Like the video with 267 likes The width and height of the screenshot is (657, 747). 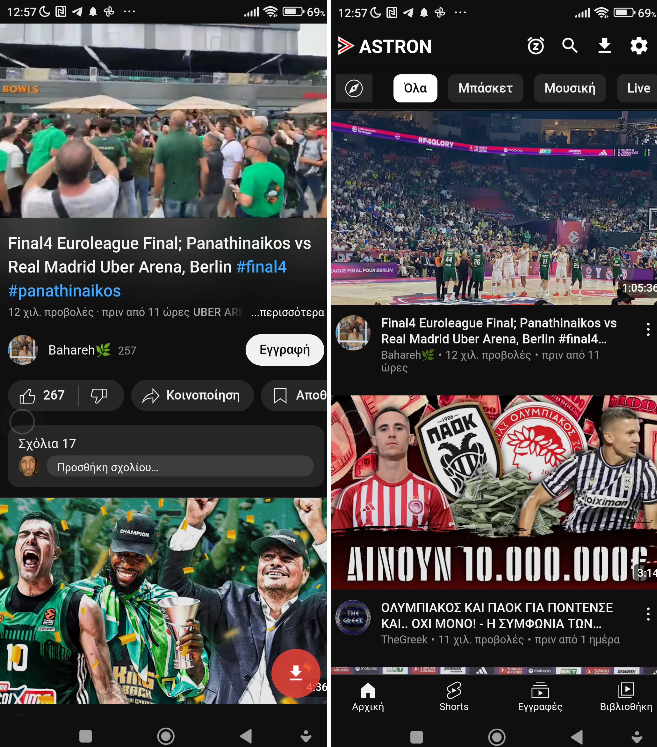43,395
